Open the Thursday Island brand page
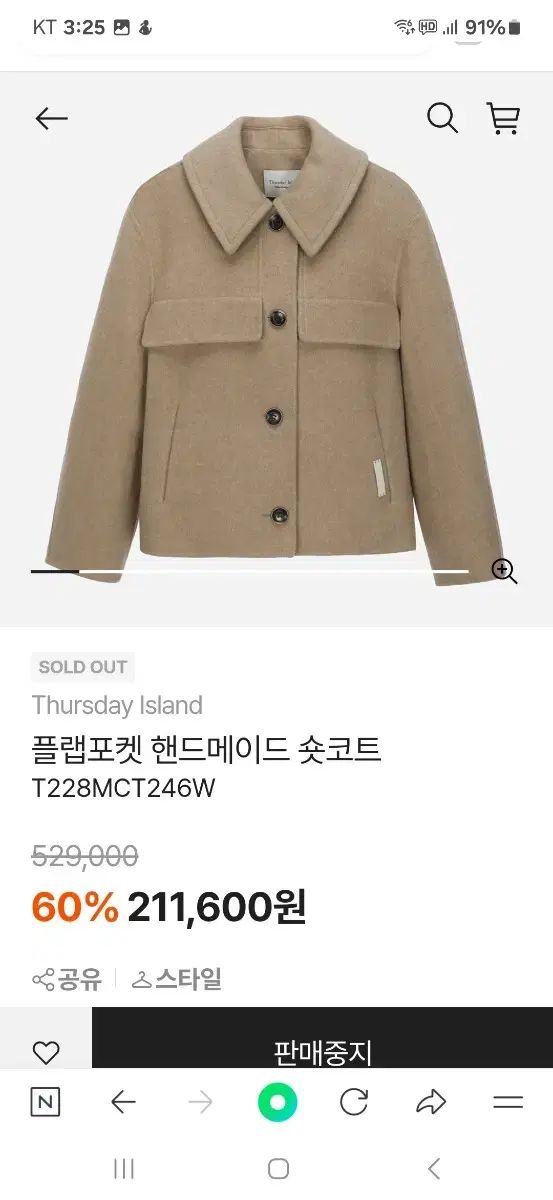Image resolution: width=553 pixels, height=1200 pixels. (117, 705)
